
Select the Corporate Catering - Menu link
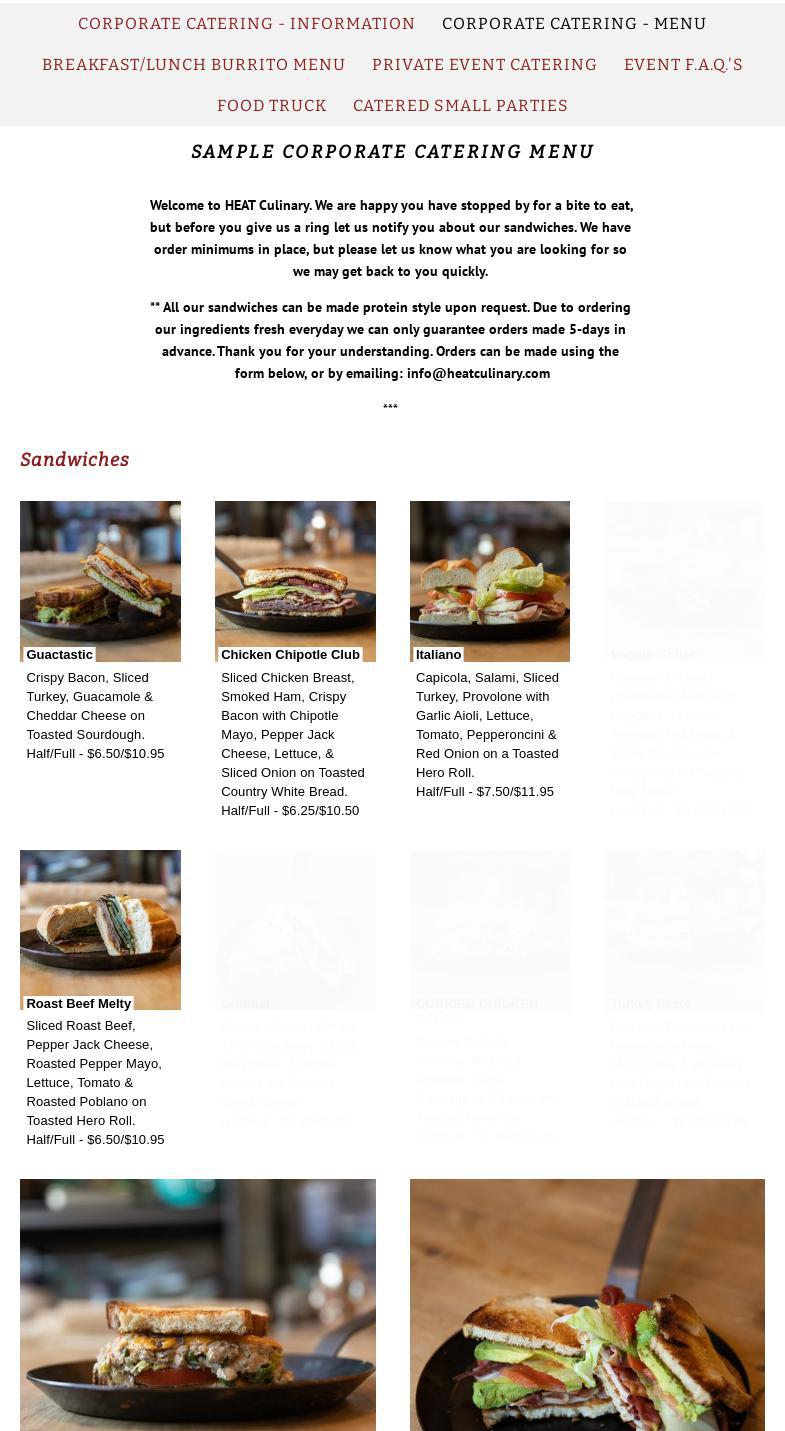click(x=574, y=24)
